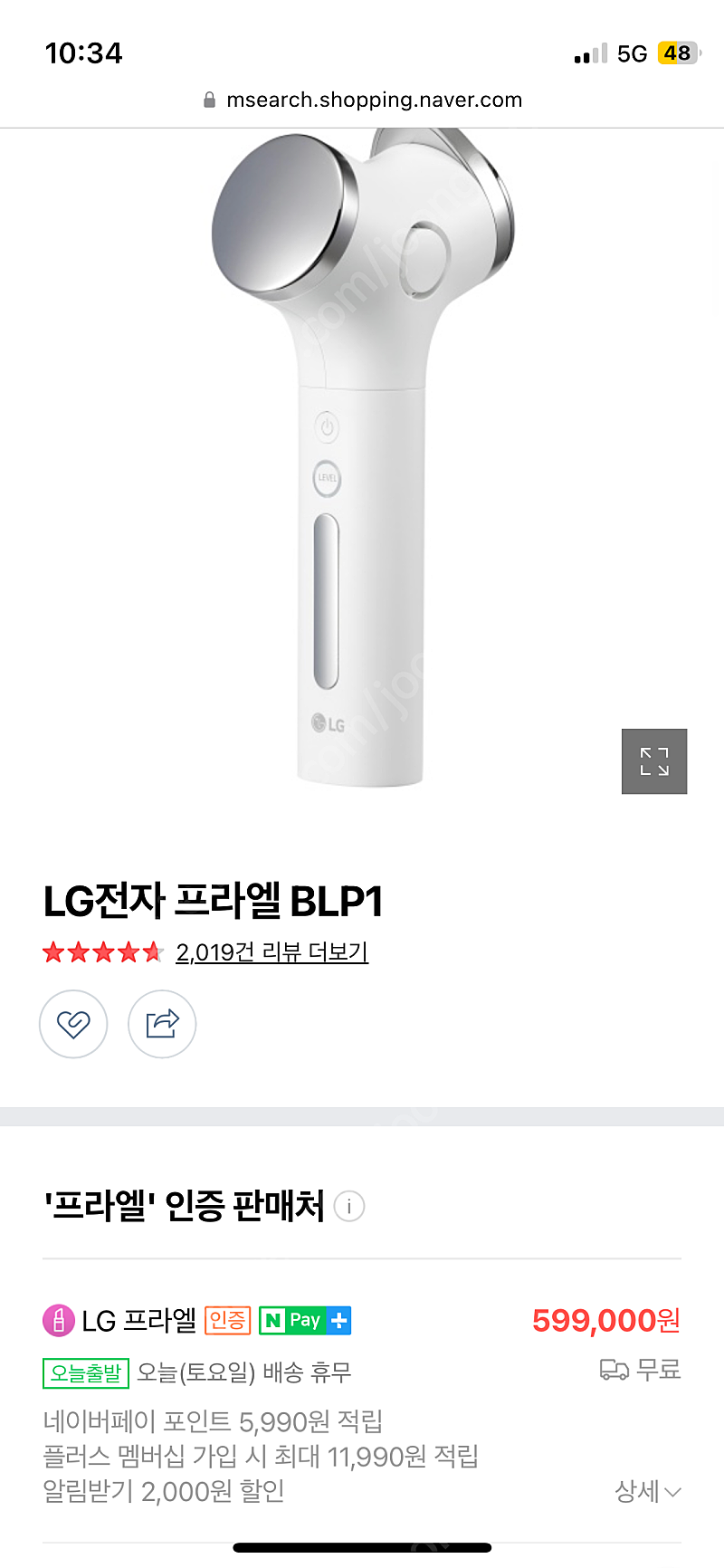Tap the orange 인증 verification badge
Screen dimensions: 724x1568
tap(228, 1321)
